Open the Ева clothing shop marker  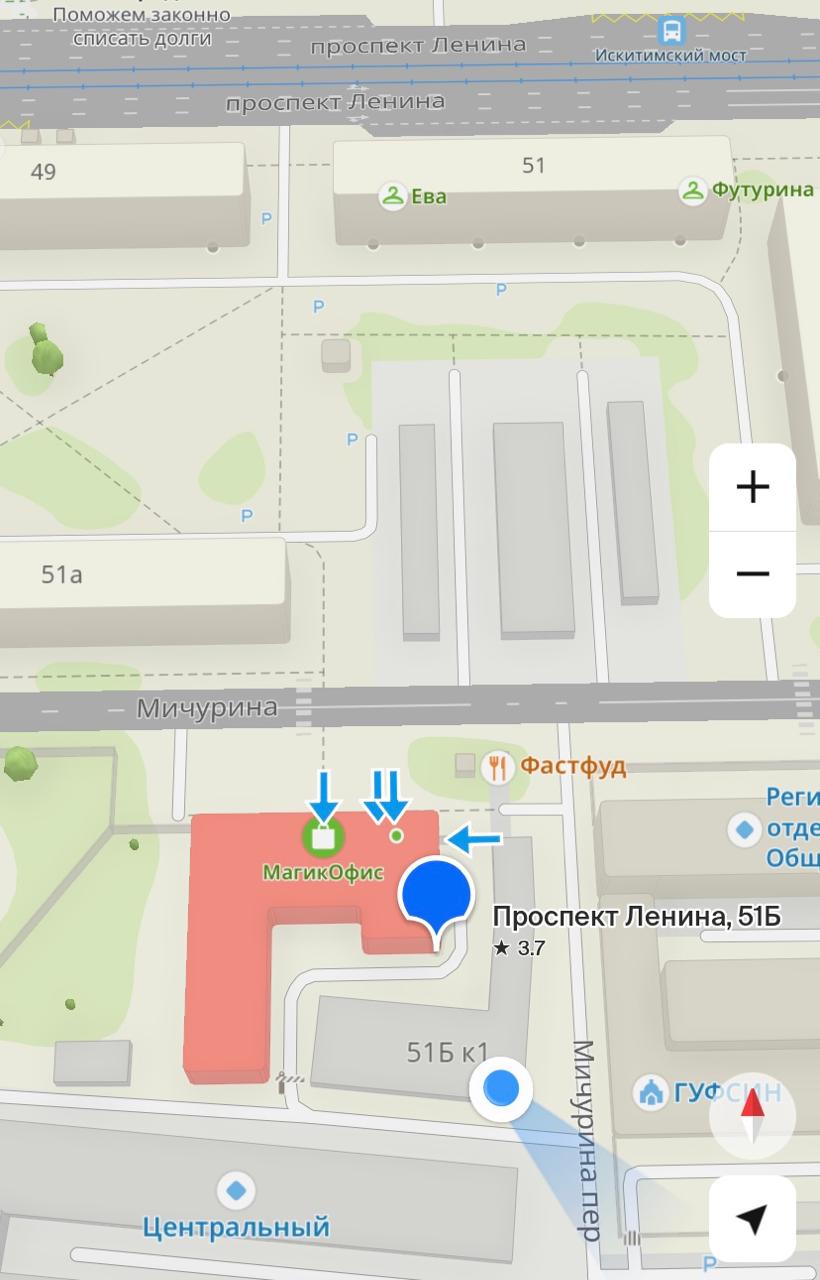(x=392, y=196)
